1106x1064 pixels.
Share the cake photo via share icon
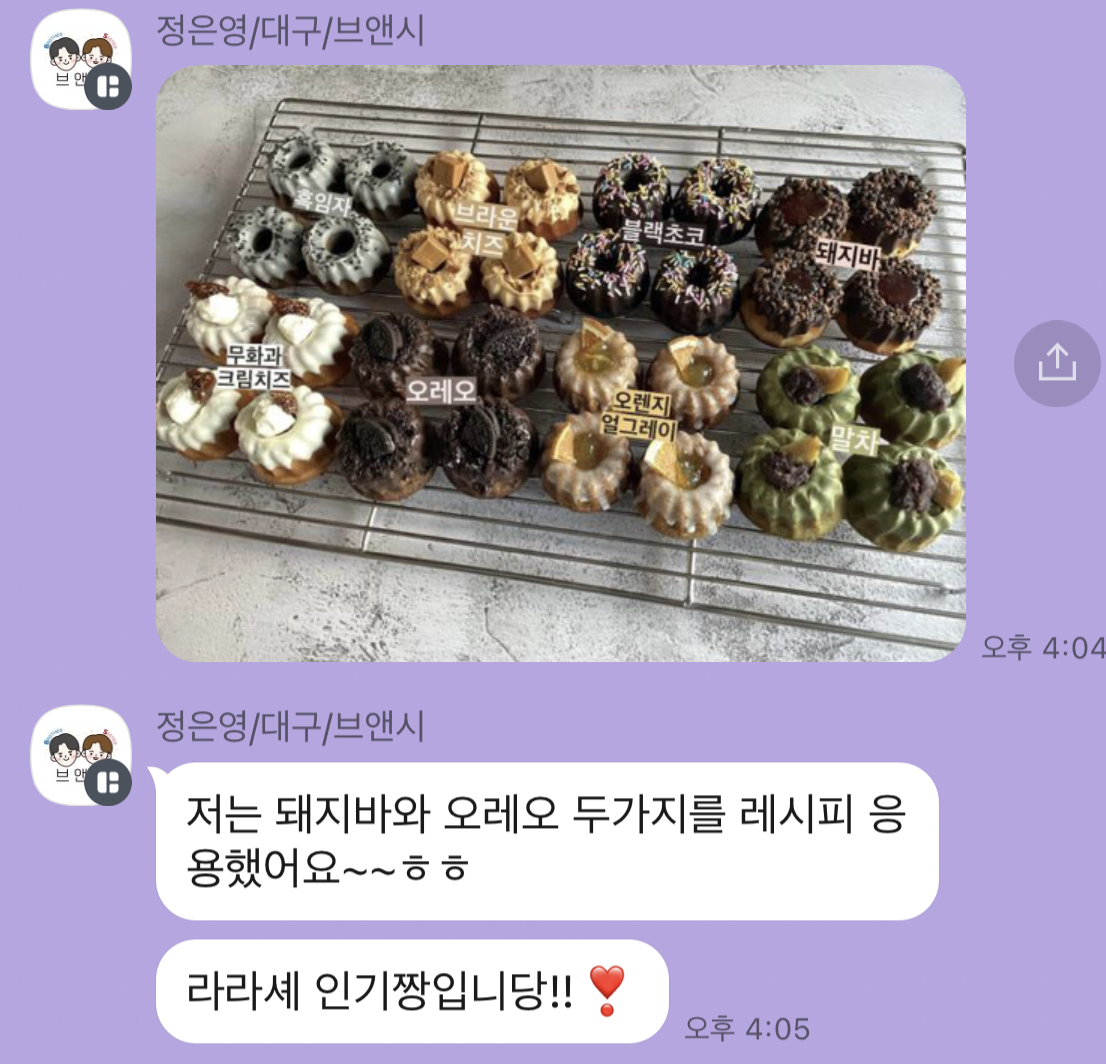coord(1057,363)
